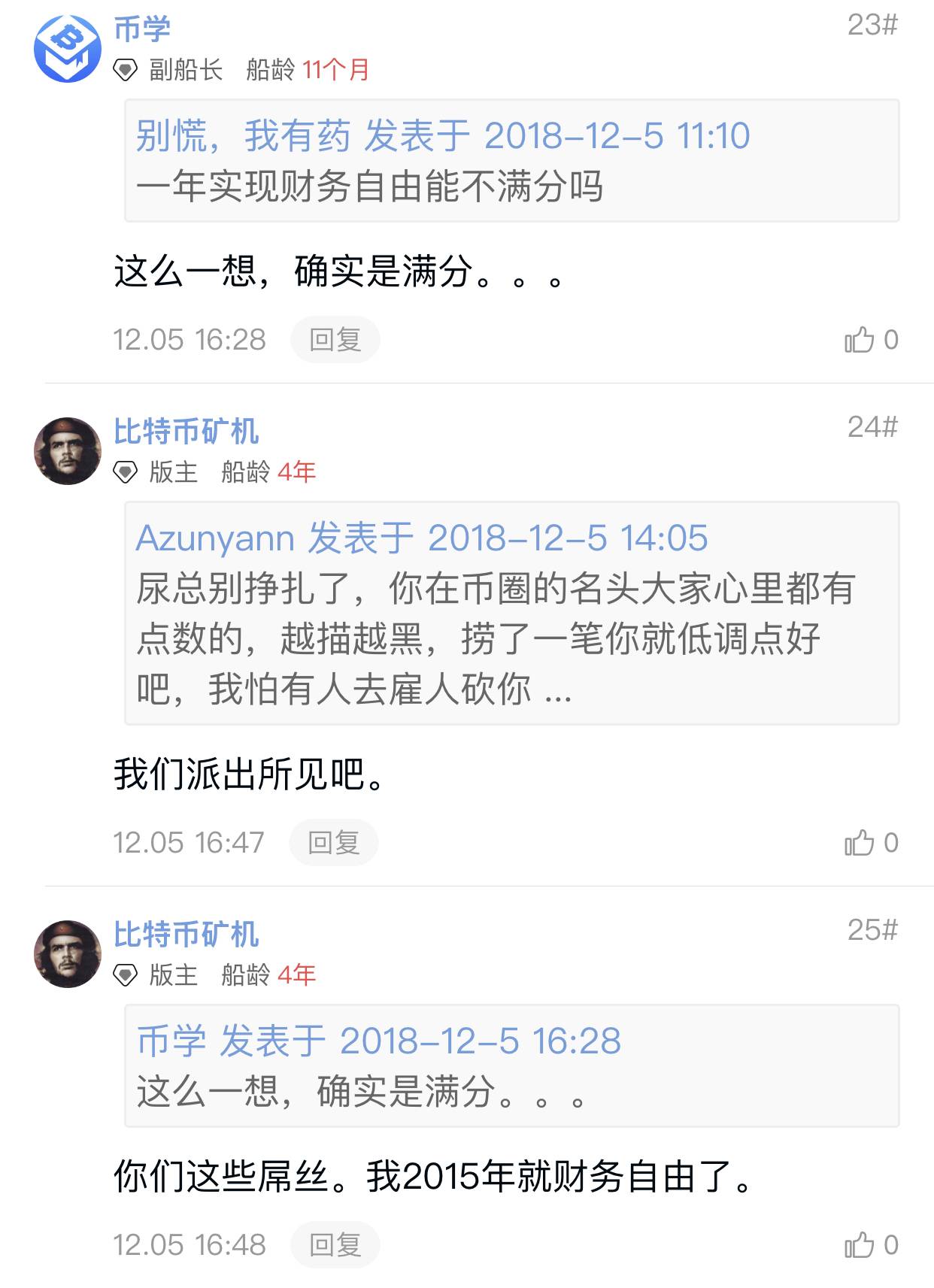Screen dimensions: 934x1288
Task: Open username 币学 on post 23#
Action: 142,29
